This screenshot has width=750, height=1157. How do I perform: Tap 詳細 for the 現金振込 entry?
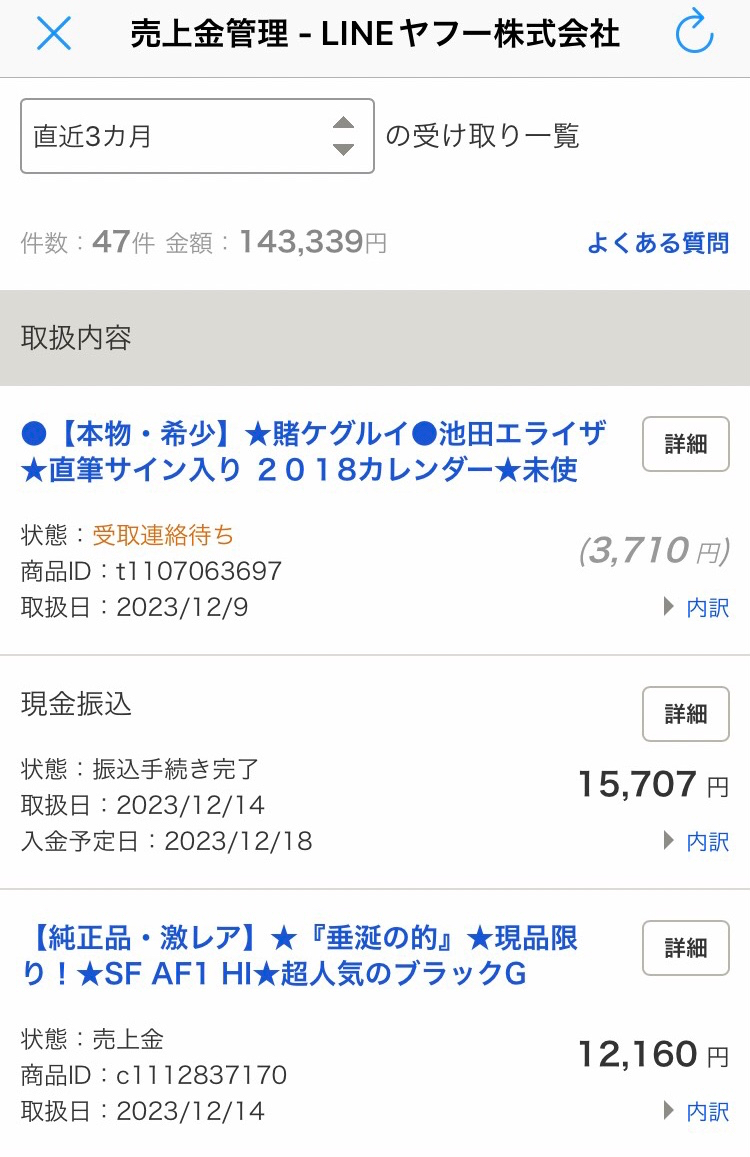point(686,714)
